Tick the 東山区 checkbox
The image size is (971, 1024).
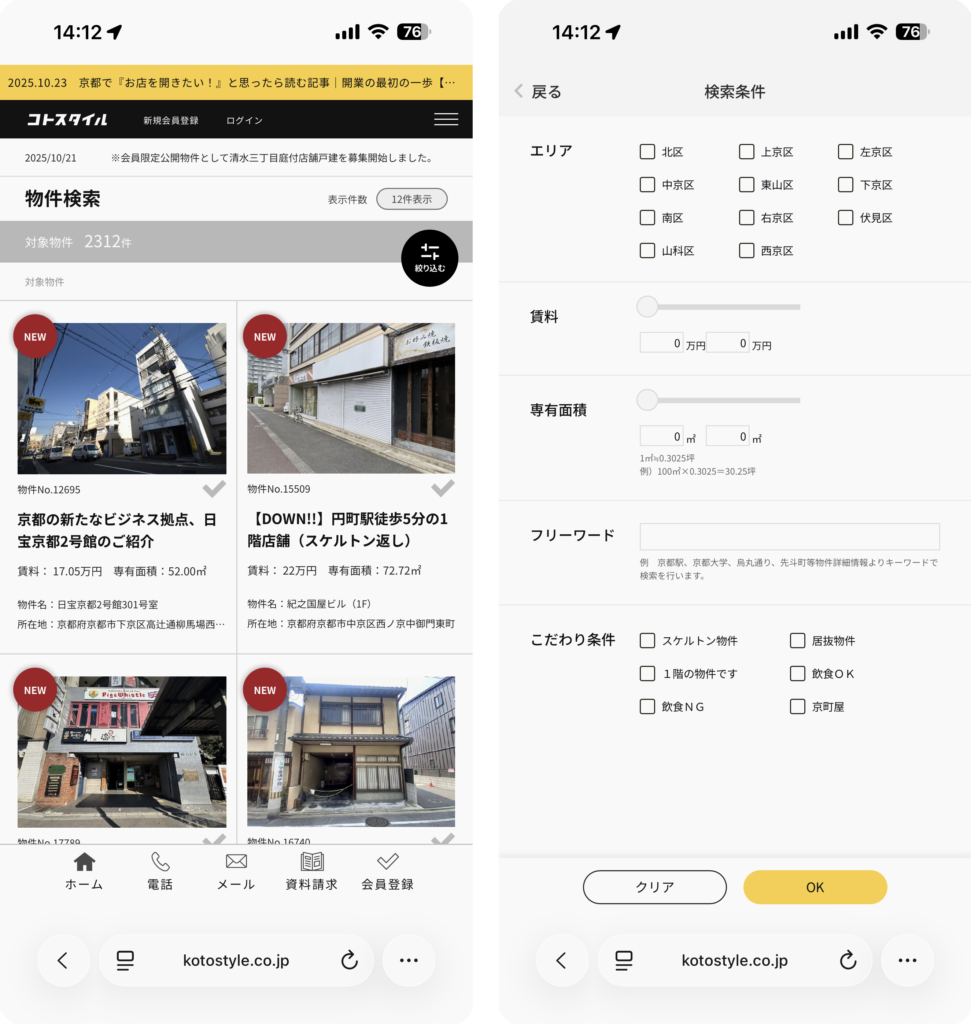tap(747, 185)
